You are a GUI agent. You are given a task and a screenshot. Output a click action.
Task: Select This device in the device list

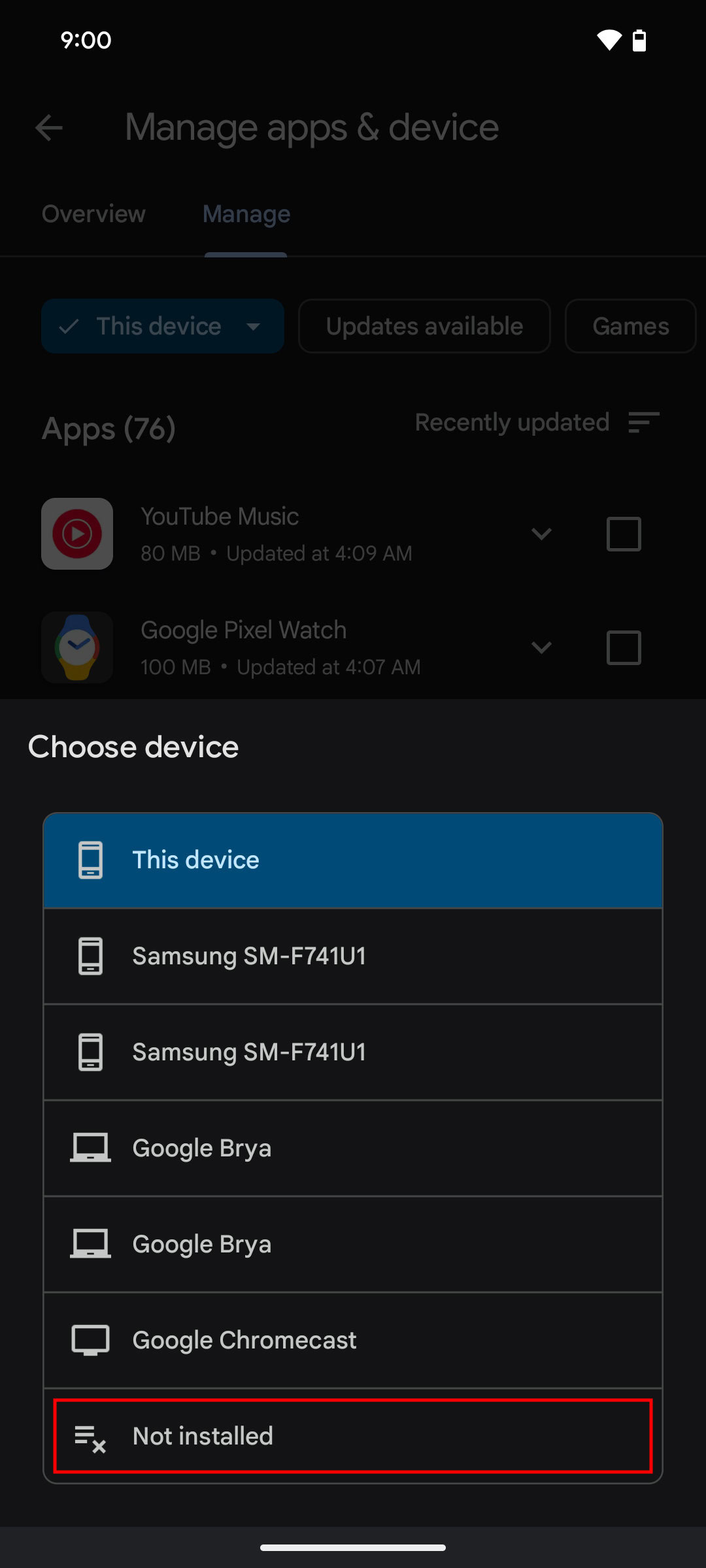click(x=353, y=860)
